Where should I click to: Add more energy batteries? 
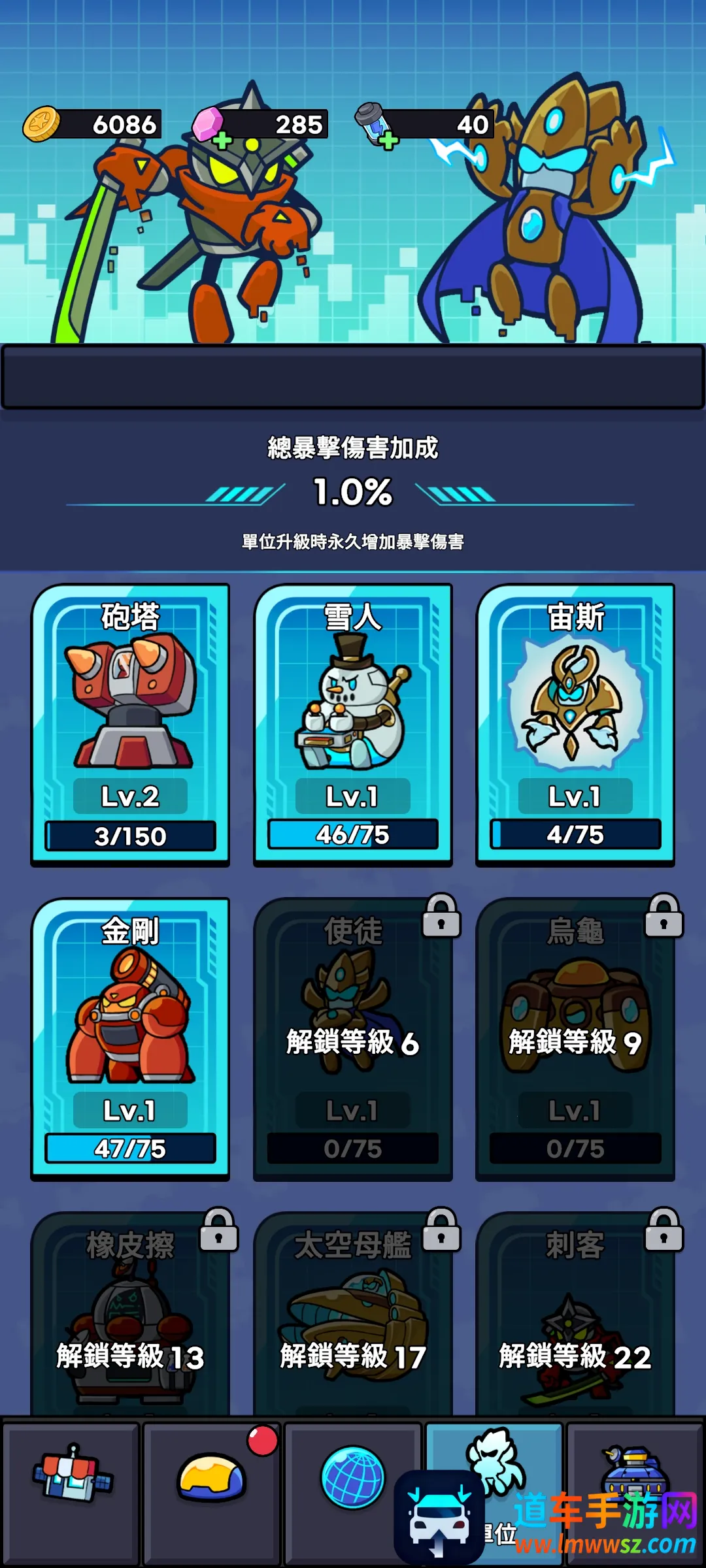[x=388, y=140]
